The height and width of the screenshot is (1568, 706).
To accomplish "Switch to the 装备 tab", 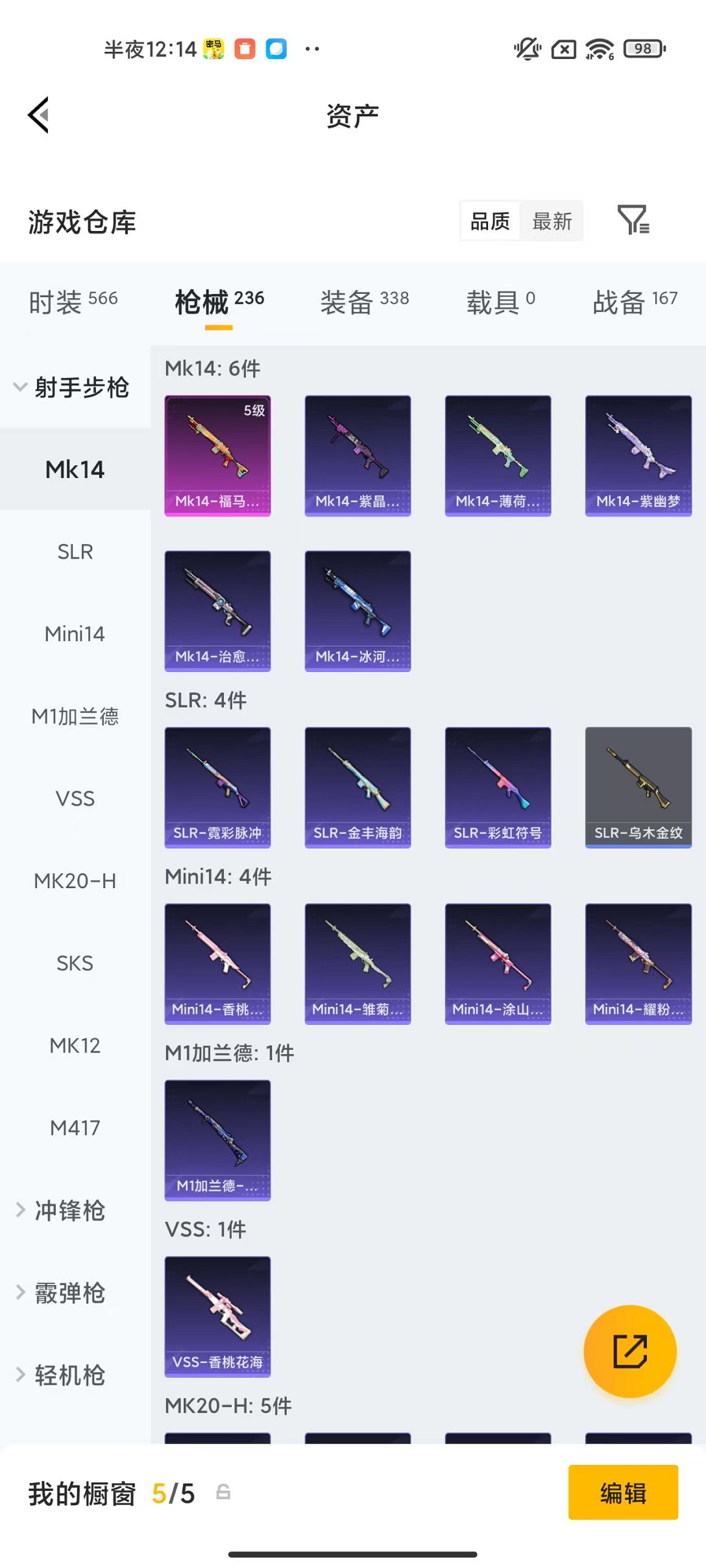I will pos(364,302).
